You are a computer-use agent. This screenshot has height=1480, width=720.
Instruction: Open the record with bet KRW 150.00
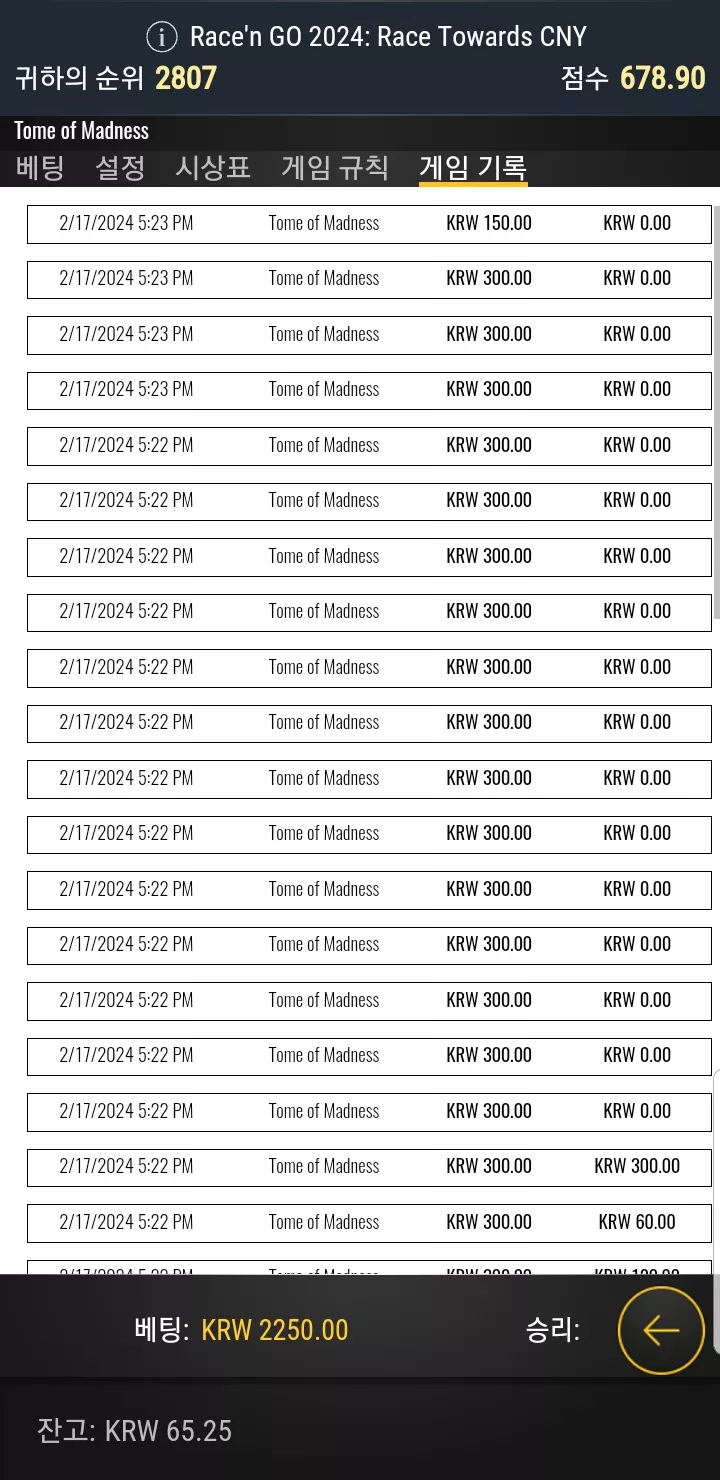369,224
